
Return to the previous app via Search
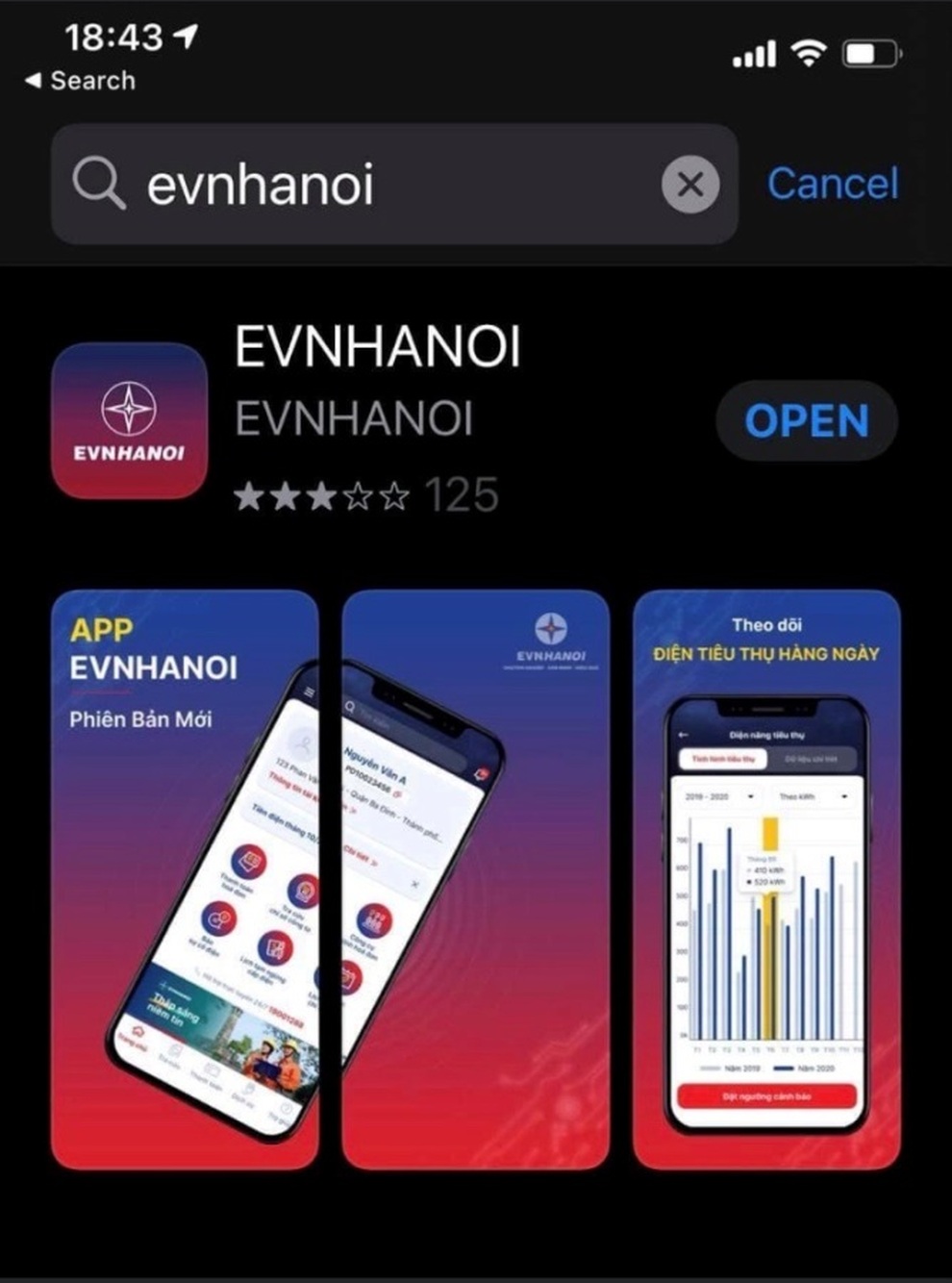pyautogui.click(x=81, y=81)
